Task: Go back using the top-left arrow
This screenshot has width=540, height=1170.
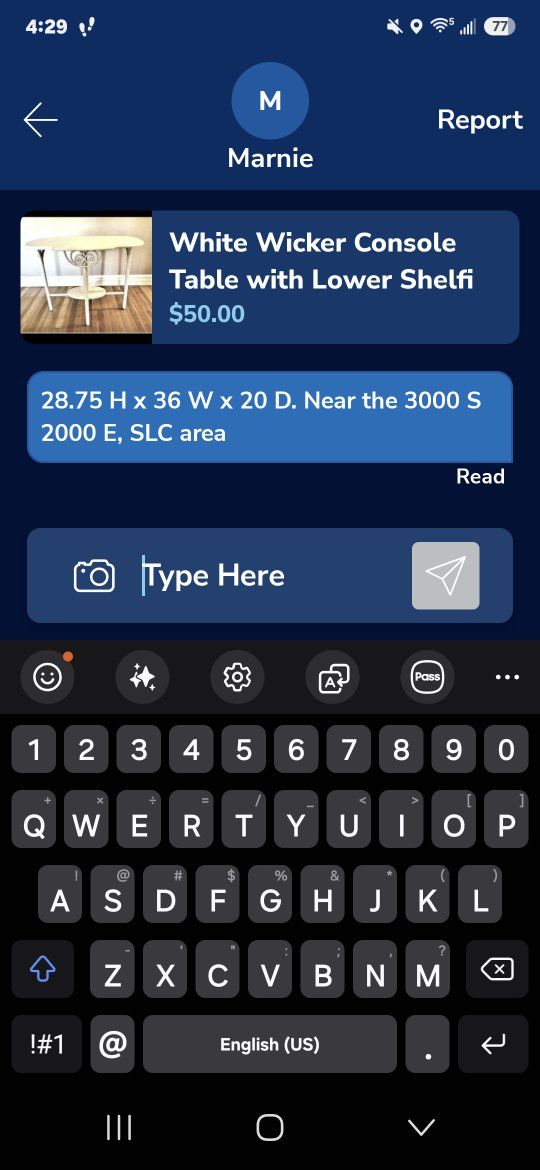Action: click(x=40, y=119)
